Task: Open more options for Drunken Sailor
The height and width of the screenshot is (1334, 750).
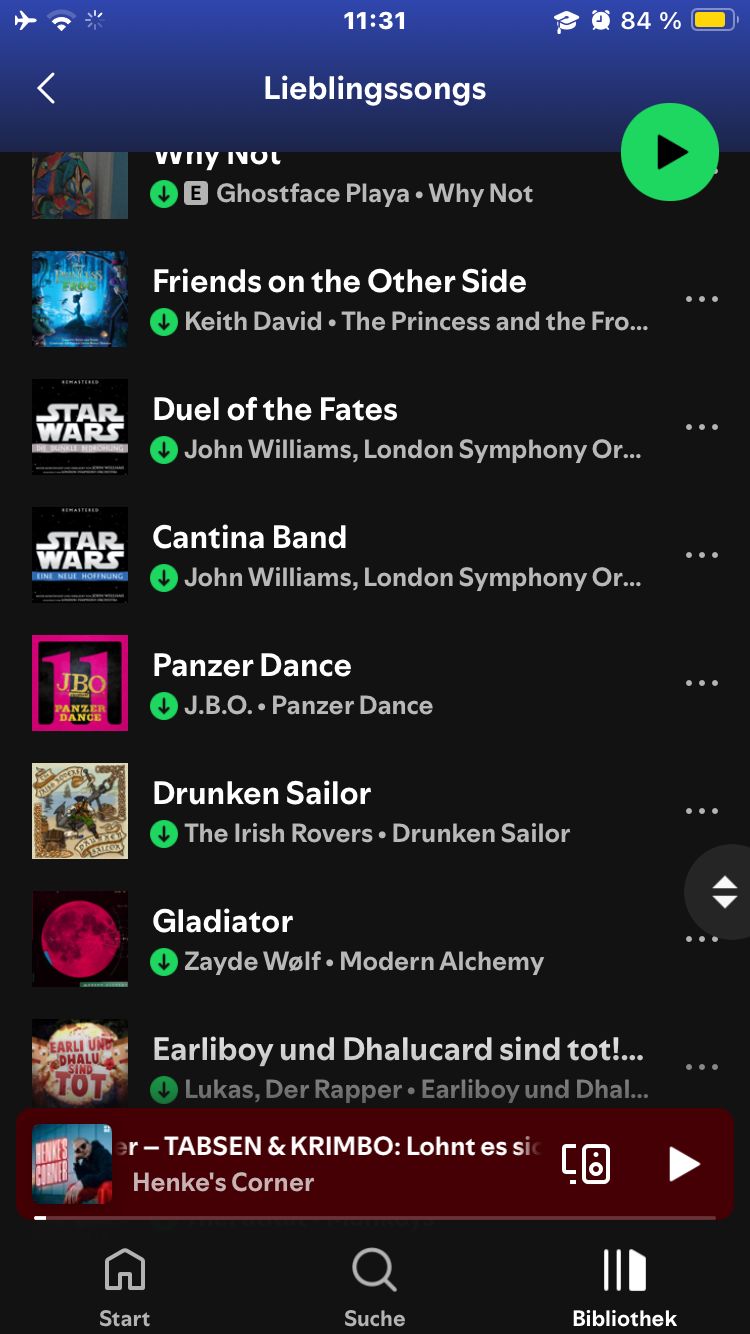Action: (702, 811)
